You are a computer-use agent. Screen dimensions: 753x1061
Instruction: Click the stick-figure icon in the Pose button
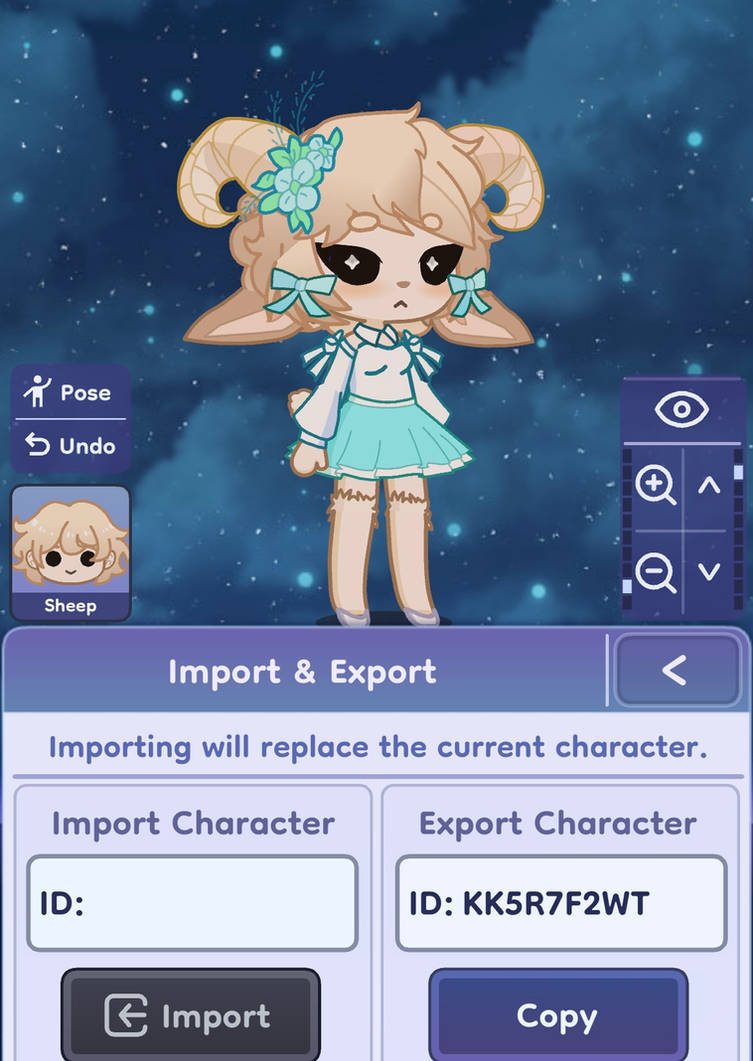click(x=37, y=392)
